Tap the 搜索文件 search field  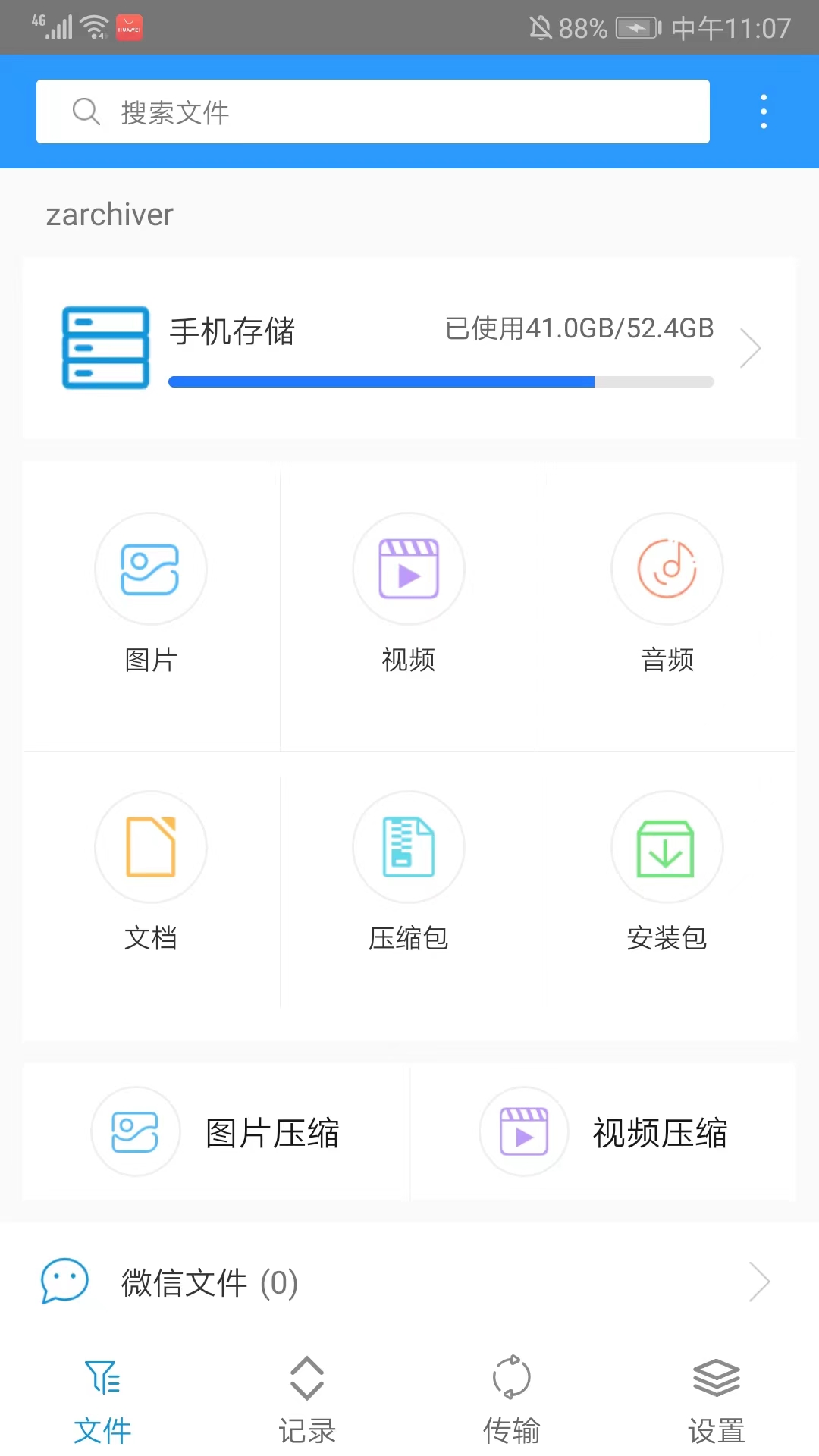(x=372, y=111)
